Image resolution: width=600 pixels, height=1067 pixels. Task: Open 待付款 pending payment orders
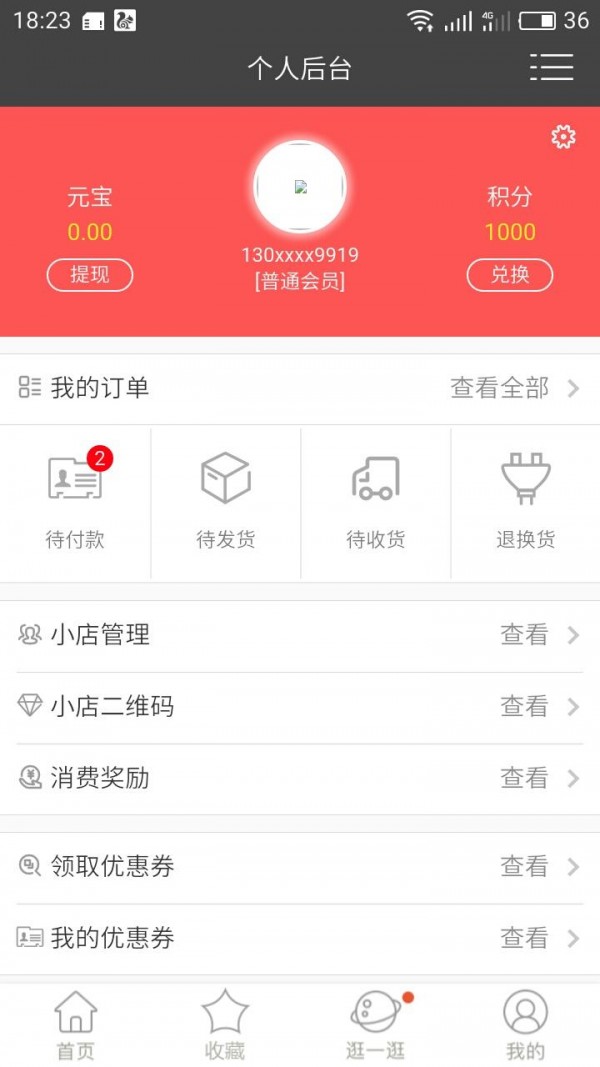(75, 502)
